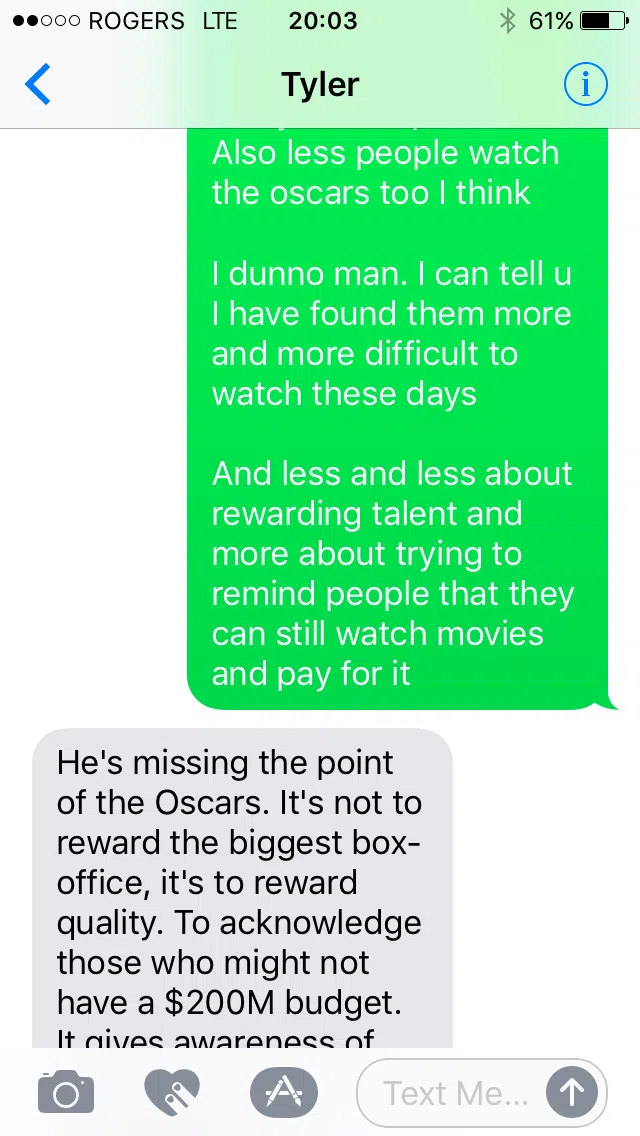Open Tyler's conversation details info
Image resolution: width=640 pixels, height=1136 pixels.
pos(585,85)
